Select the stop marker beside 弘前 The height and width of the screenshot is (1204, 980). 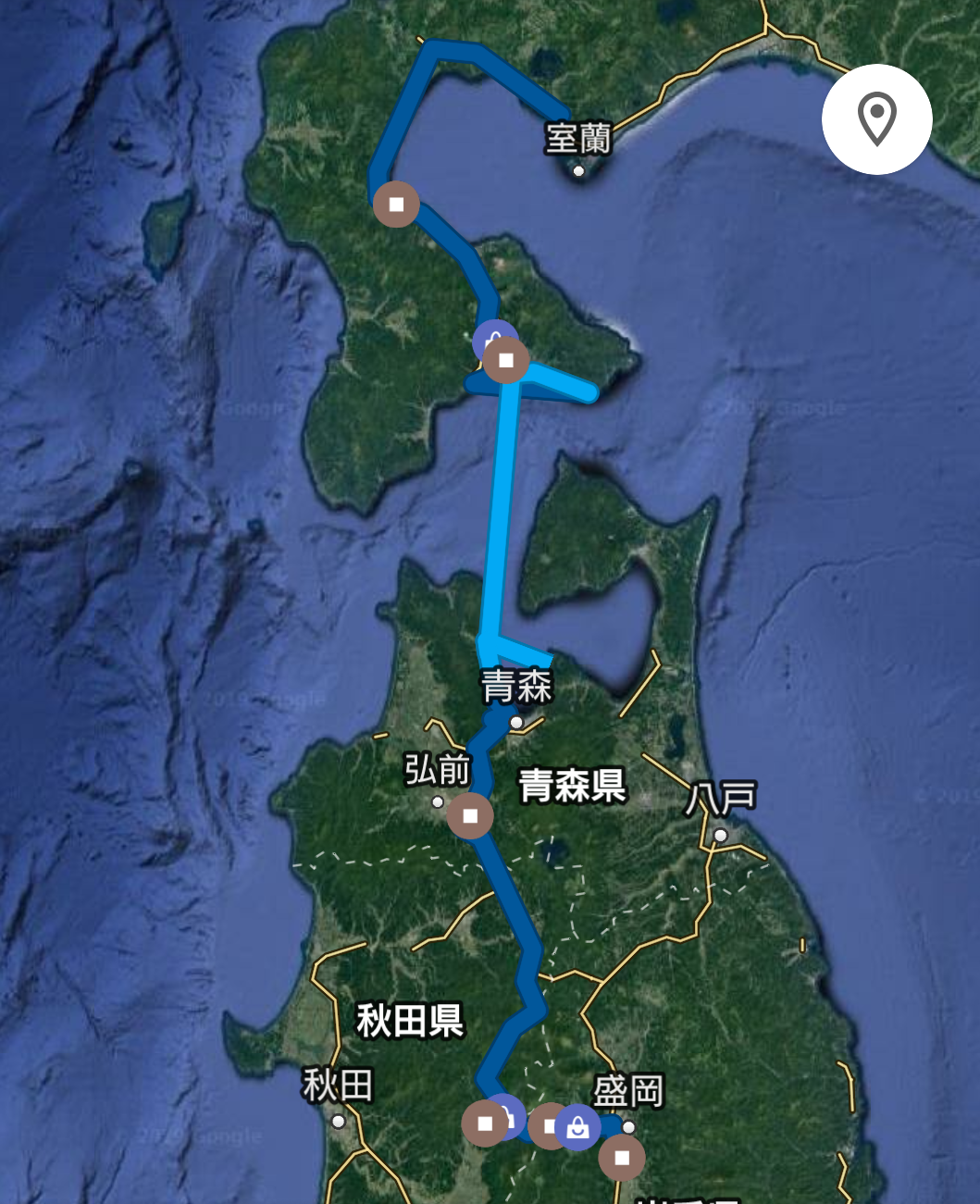[470, 816]
